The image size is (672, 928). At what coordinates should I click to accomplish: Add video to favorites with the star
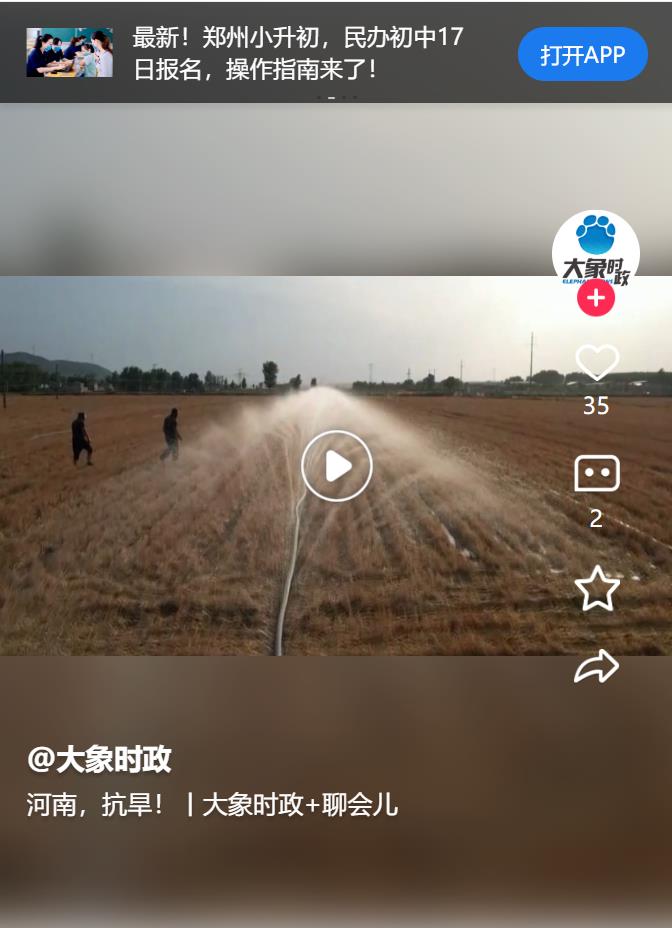point(597,588)
